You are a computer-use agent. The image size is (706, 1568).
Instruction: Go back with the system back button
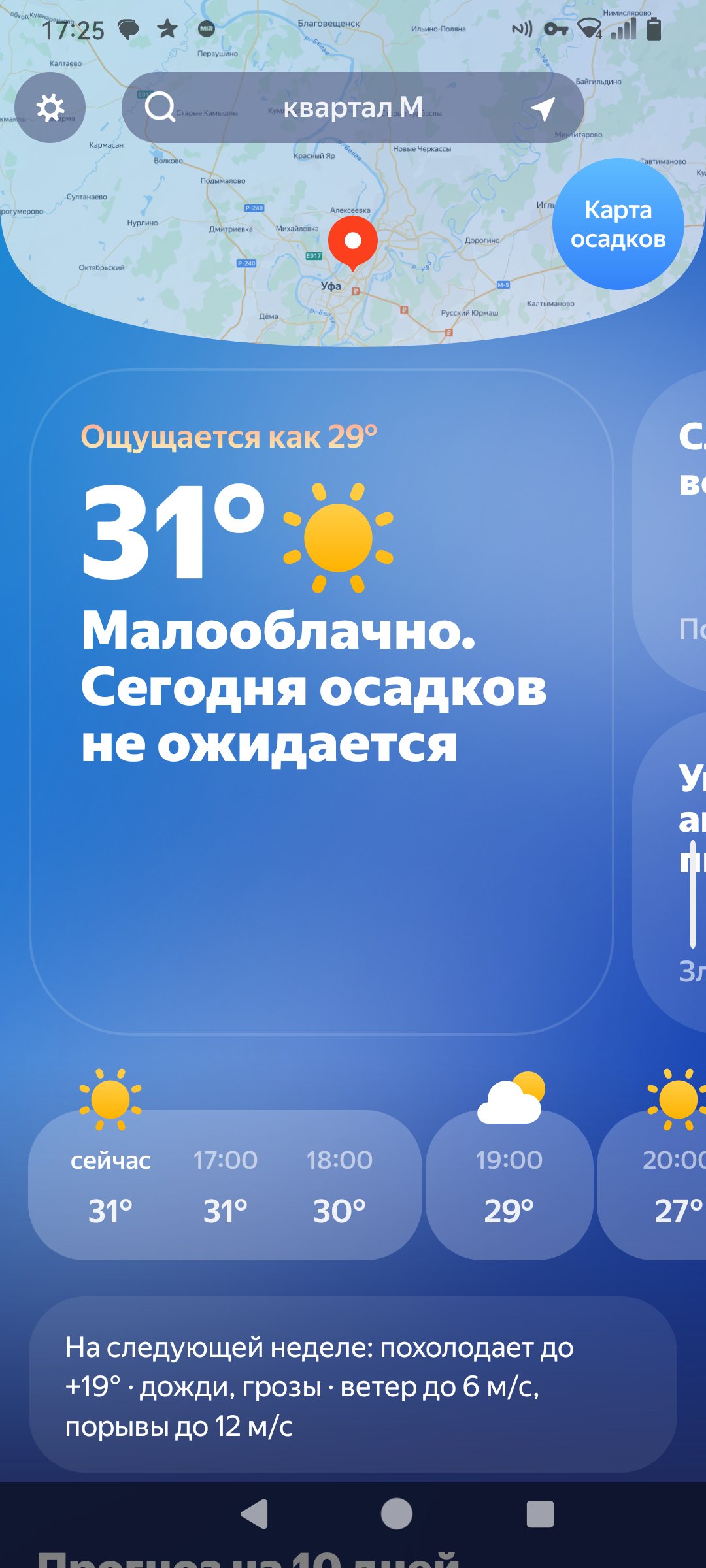point(255,1514)
